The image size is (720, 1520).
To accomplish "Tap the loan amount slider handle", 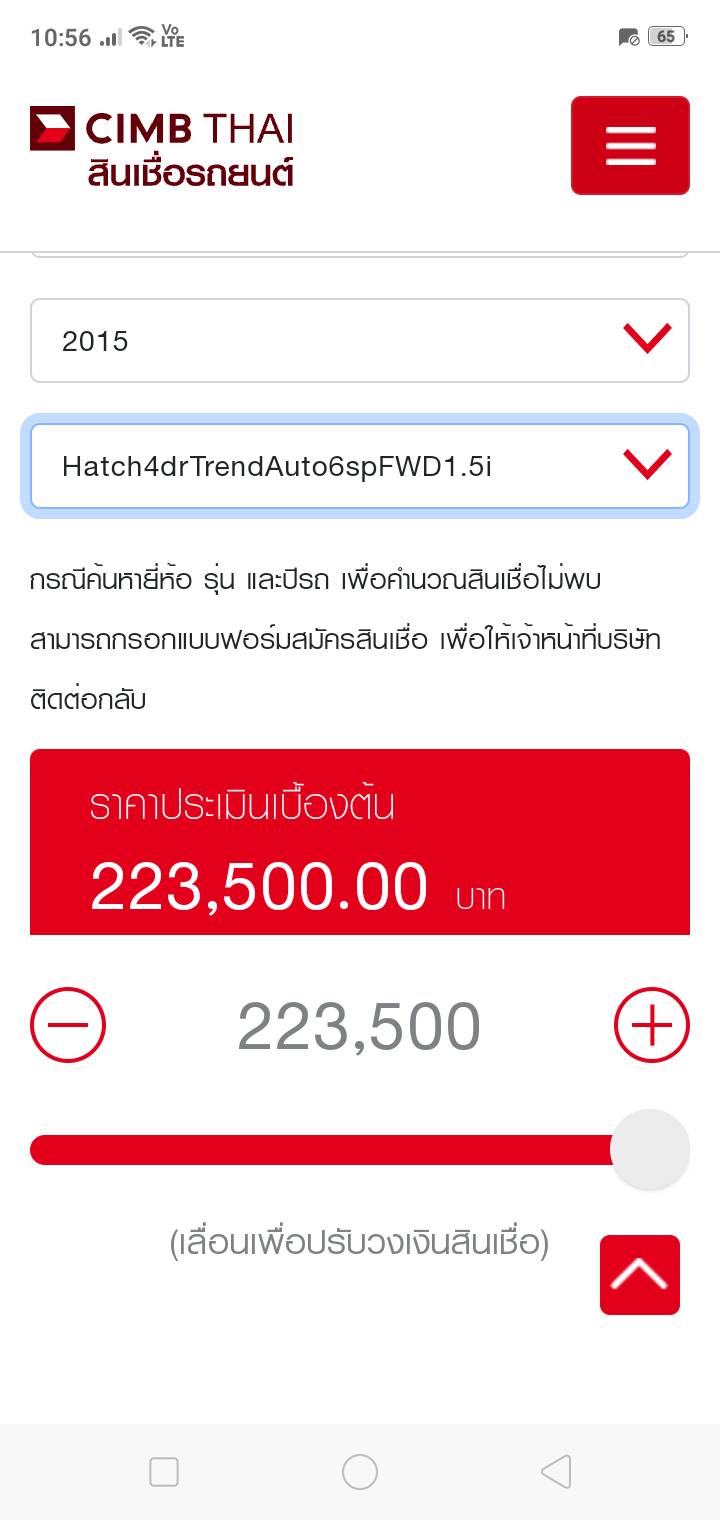I will tap(650, 1149).
